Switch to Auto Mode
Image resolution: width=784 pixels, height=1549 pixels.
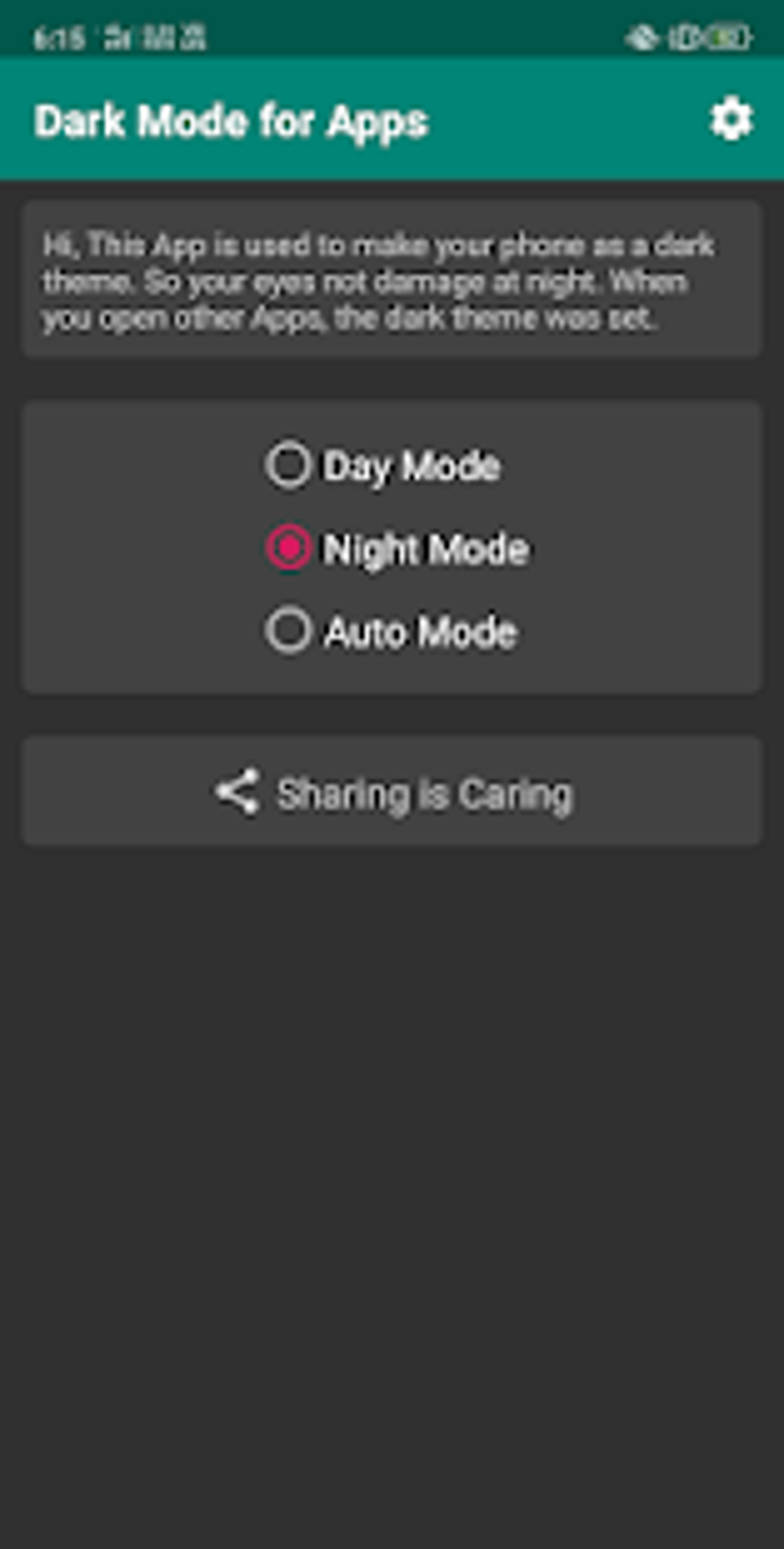click(391, 631)
